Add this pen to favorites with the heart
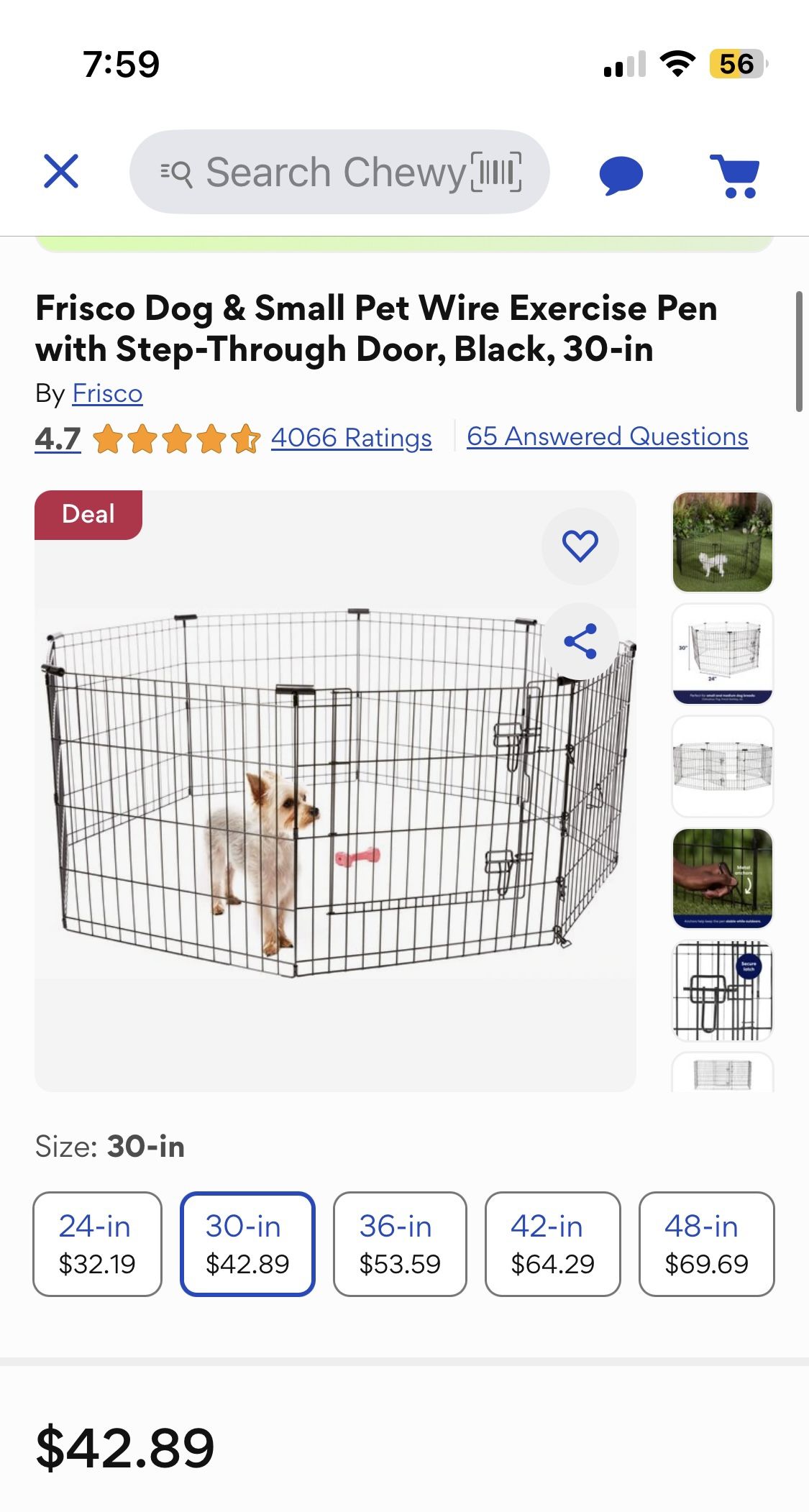Image resolution: width=809 pixels, height=1512 pixels. [x=580, y=546]
